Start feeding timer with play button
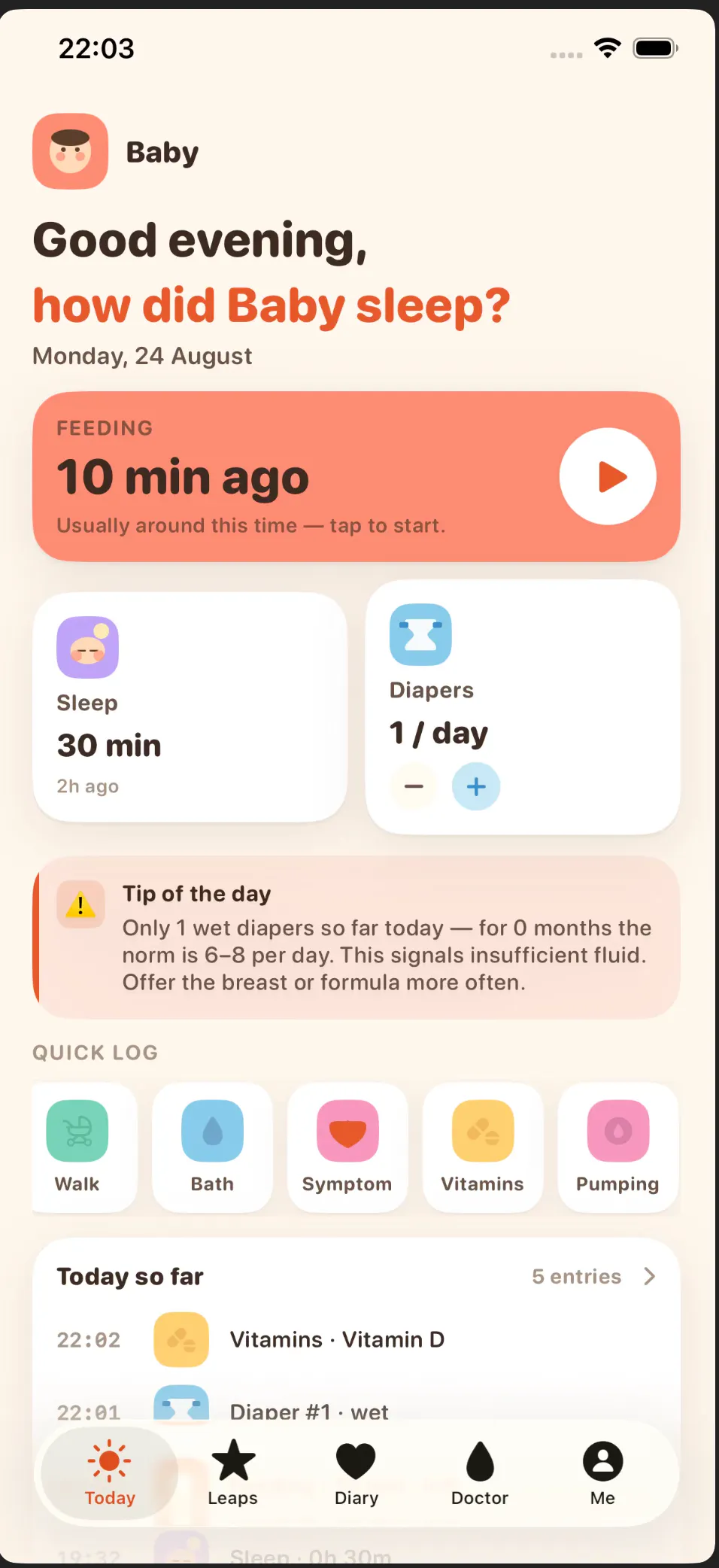This screenshot has width=719, height=1568. [x=608, y=476]
